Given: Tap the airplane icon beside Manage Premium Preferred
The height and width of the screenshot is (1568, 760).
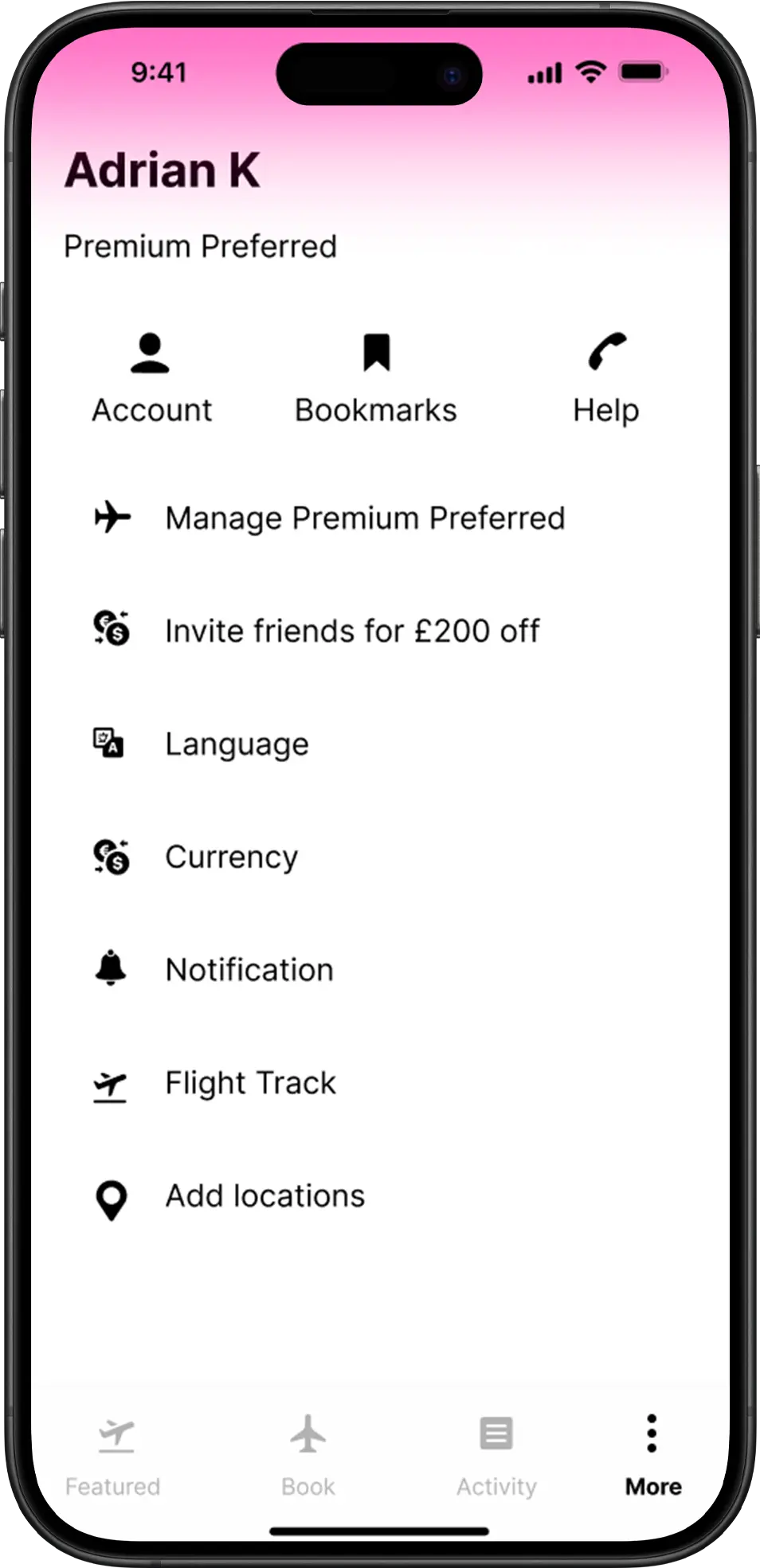Looking at the screenshot, I should click(x=112, y=517).
